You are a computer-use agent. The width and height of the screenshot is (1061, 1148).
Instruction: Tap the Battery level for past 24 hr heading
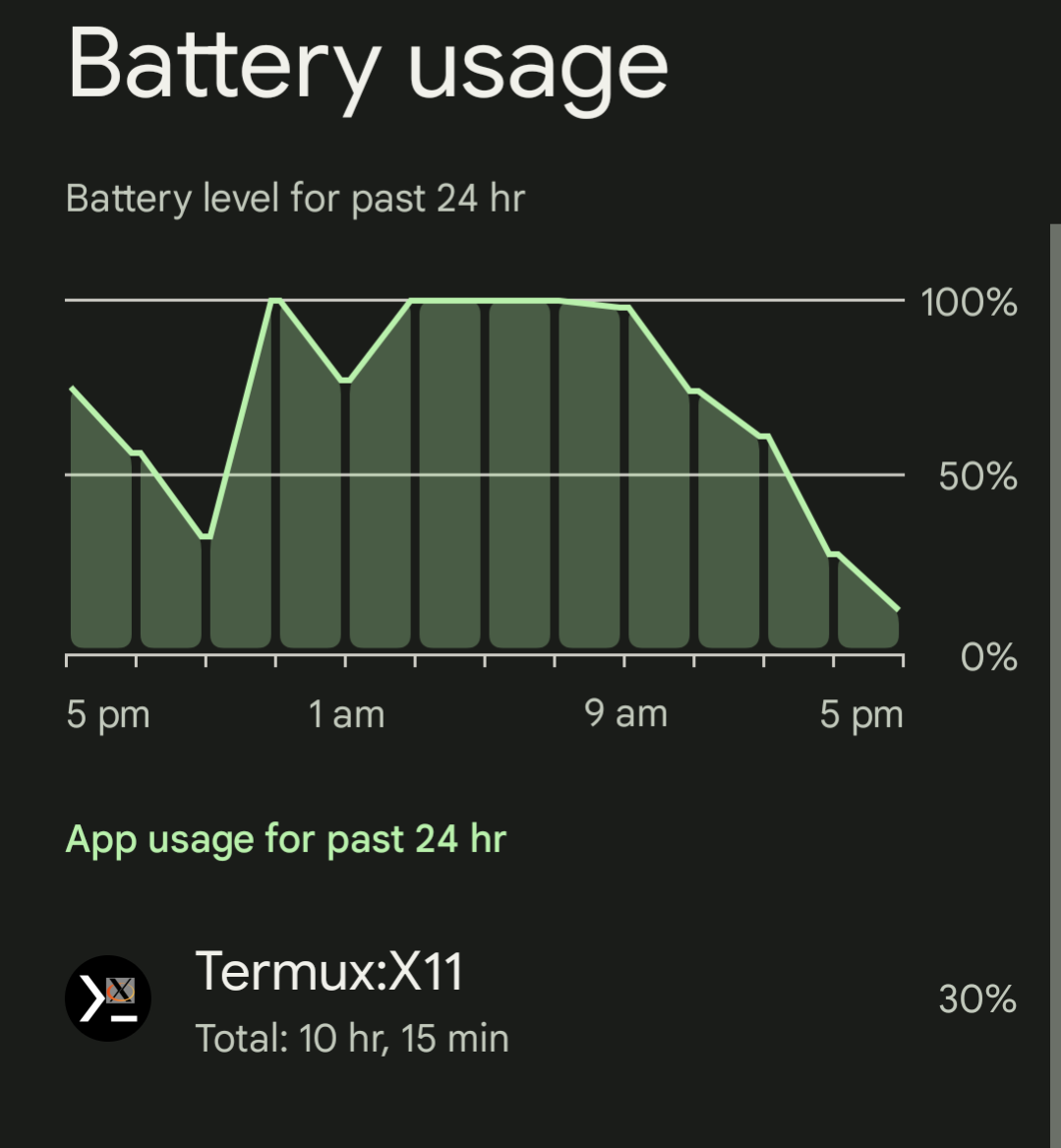click(x=295, y=198)
